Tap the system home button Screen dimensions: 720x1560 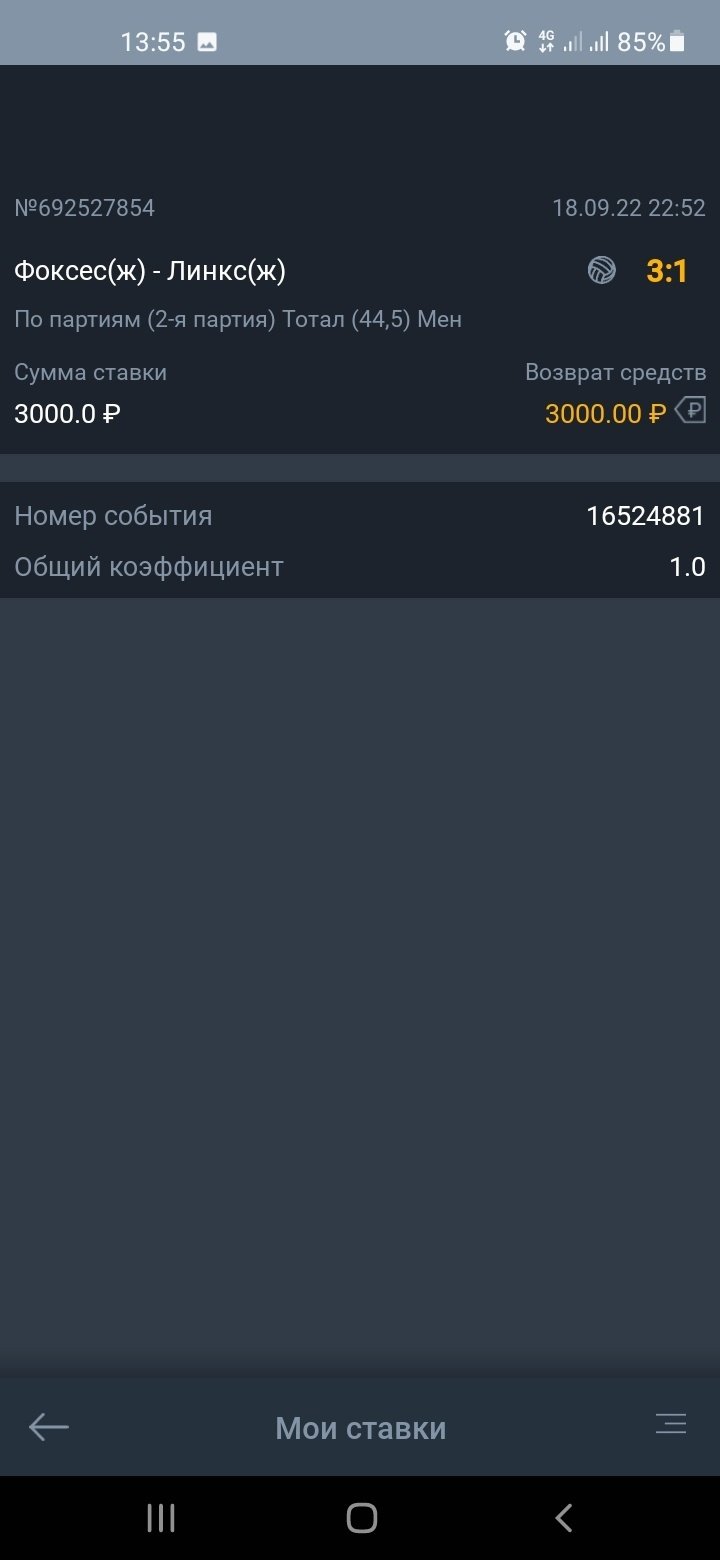361,1518
